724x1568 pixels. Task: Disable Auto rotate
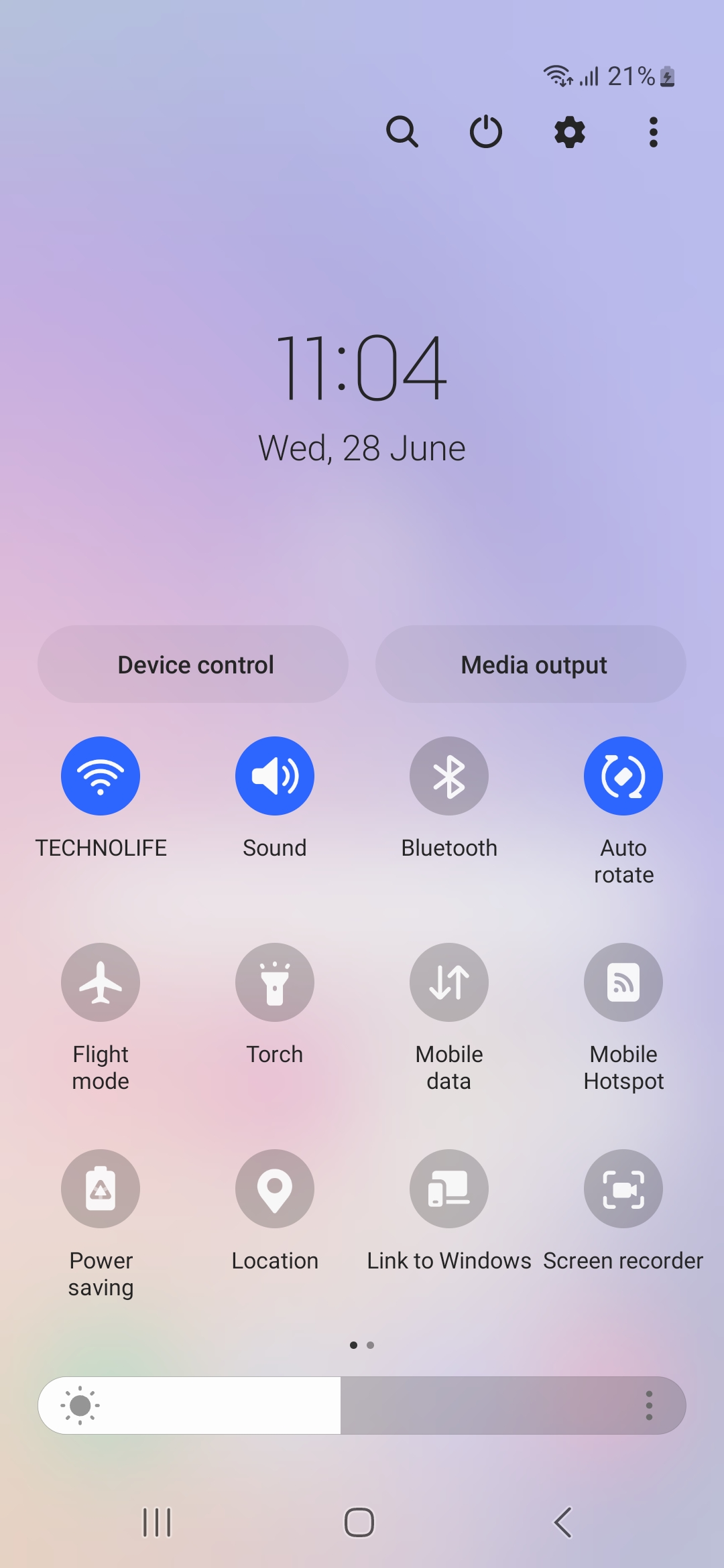[x=623, y=776]
